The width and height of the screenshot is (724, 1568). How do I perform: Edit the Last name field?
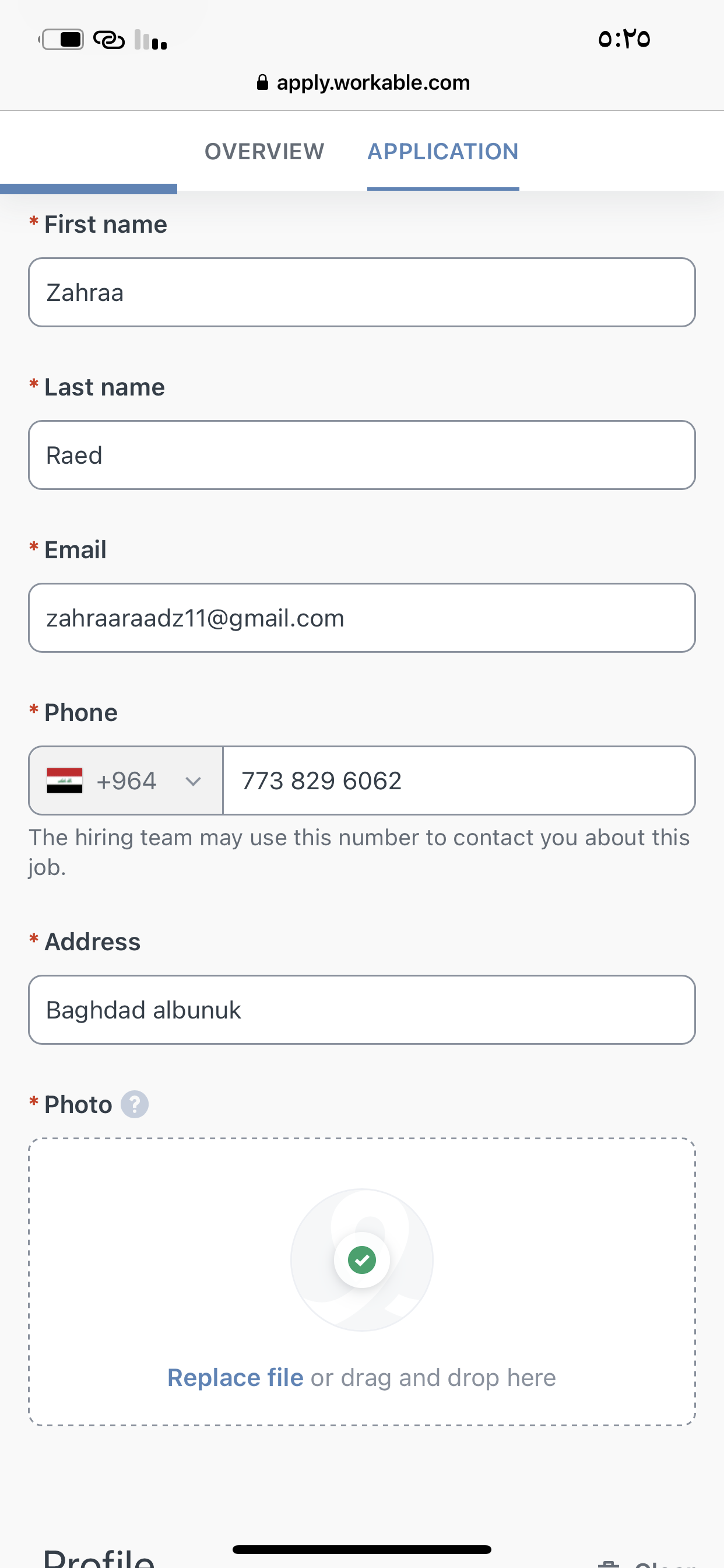click(x=362, y=456)
